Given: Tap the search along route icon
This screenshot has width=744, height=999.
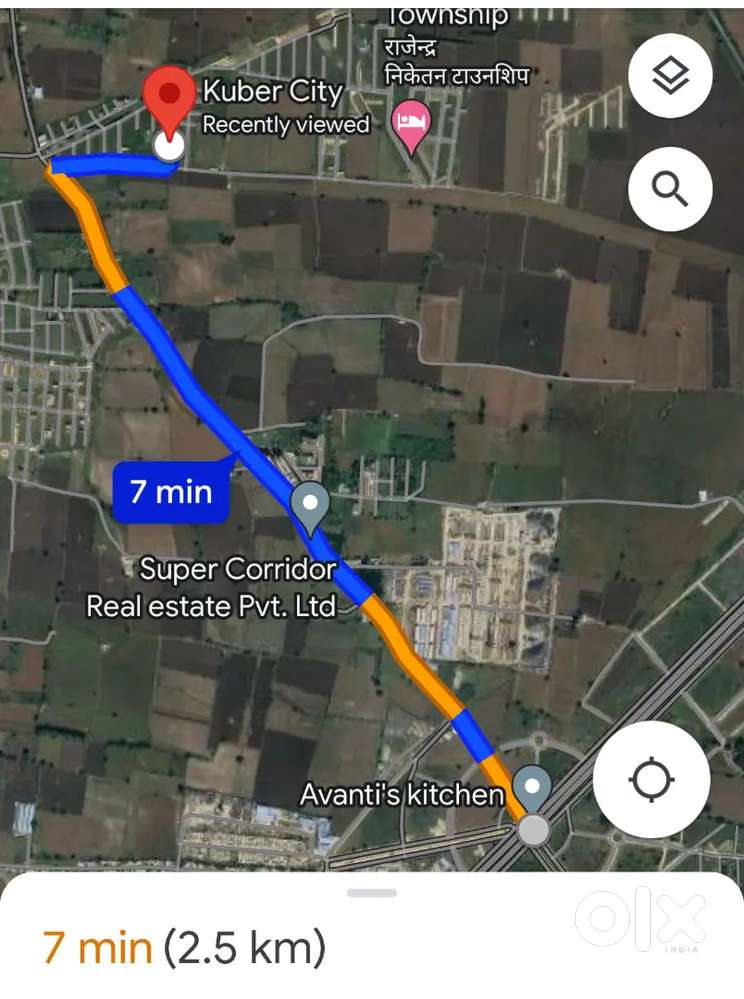Looking at the screenshot, I should click(x=670, y=188).
